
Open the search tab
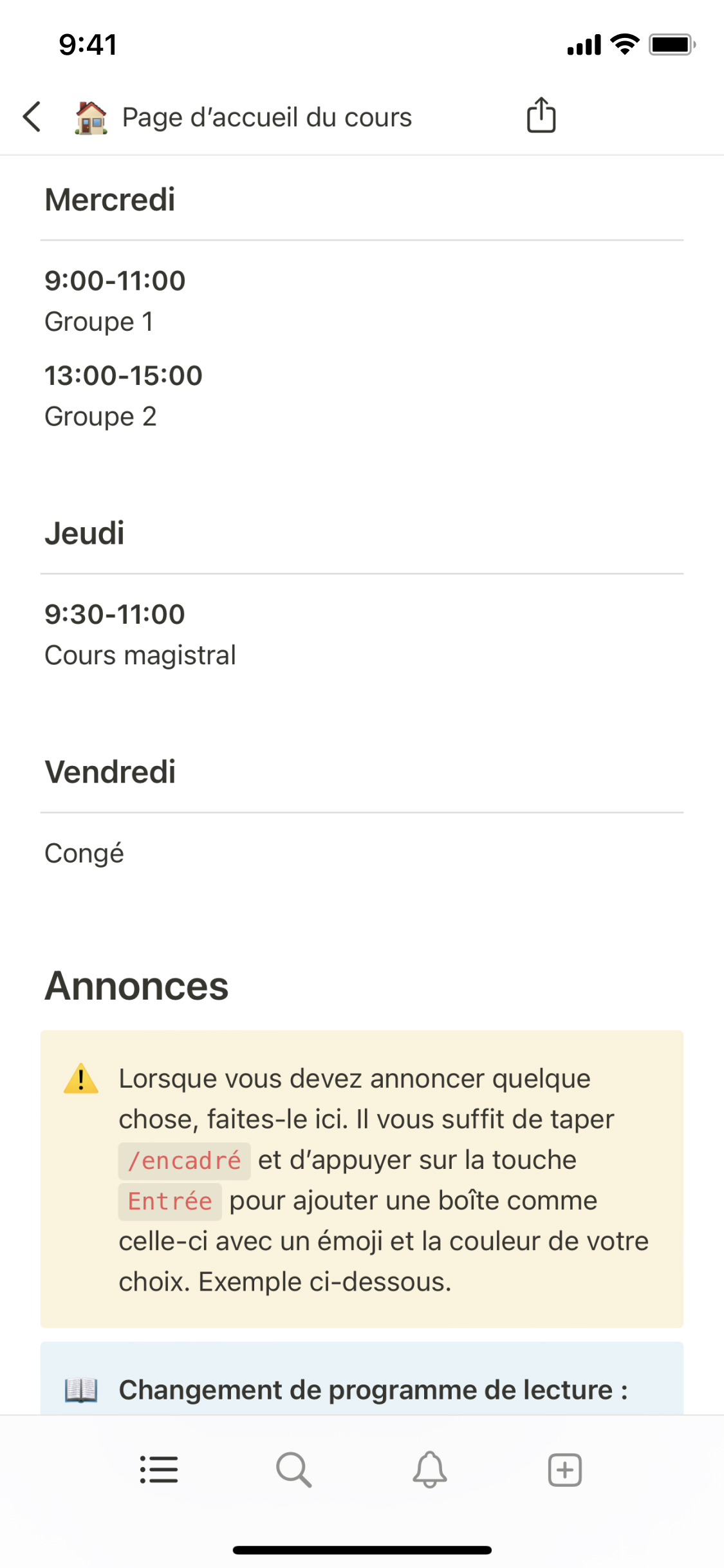point(294,1470)
